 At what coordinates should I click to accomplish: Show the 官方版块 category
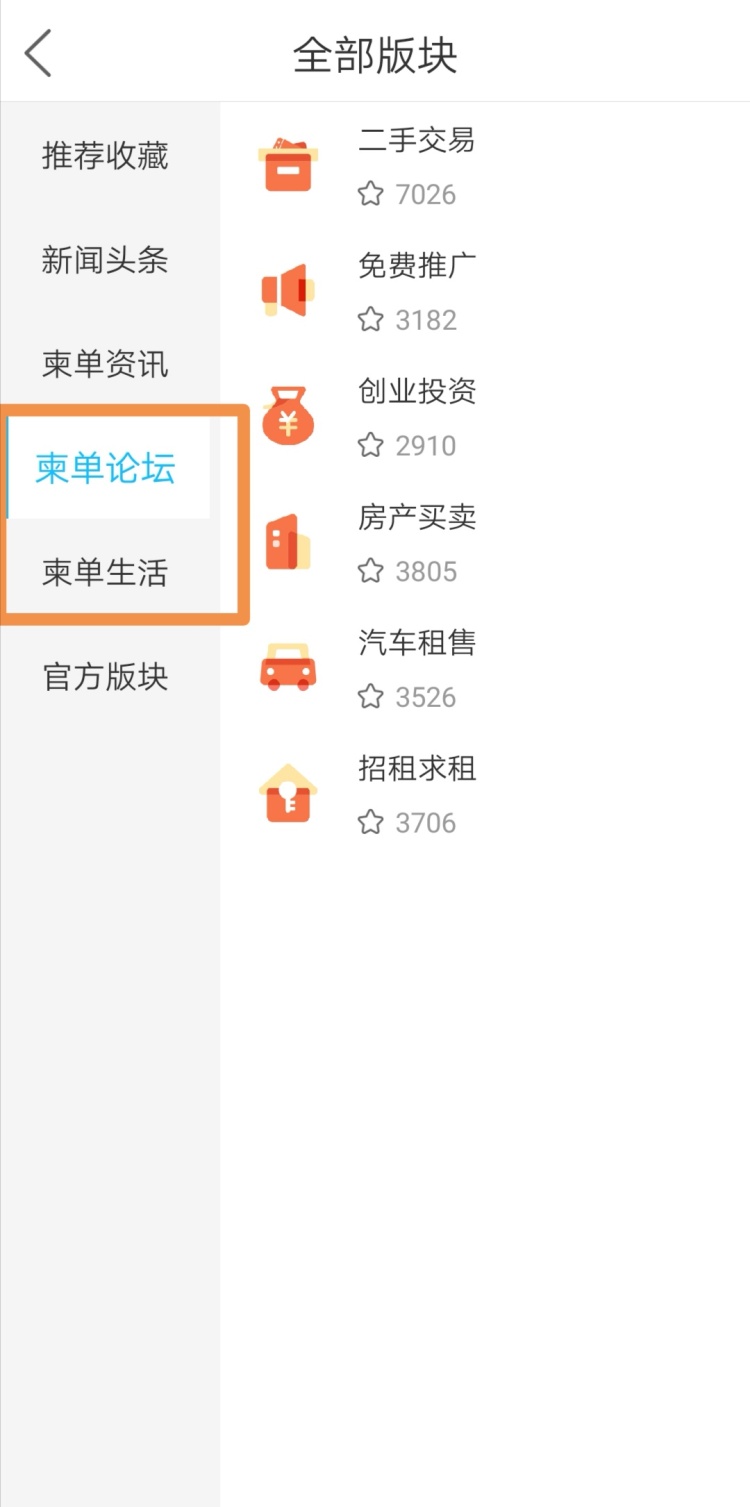pyautogui.click(x=105, y=677)
